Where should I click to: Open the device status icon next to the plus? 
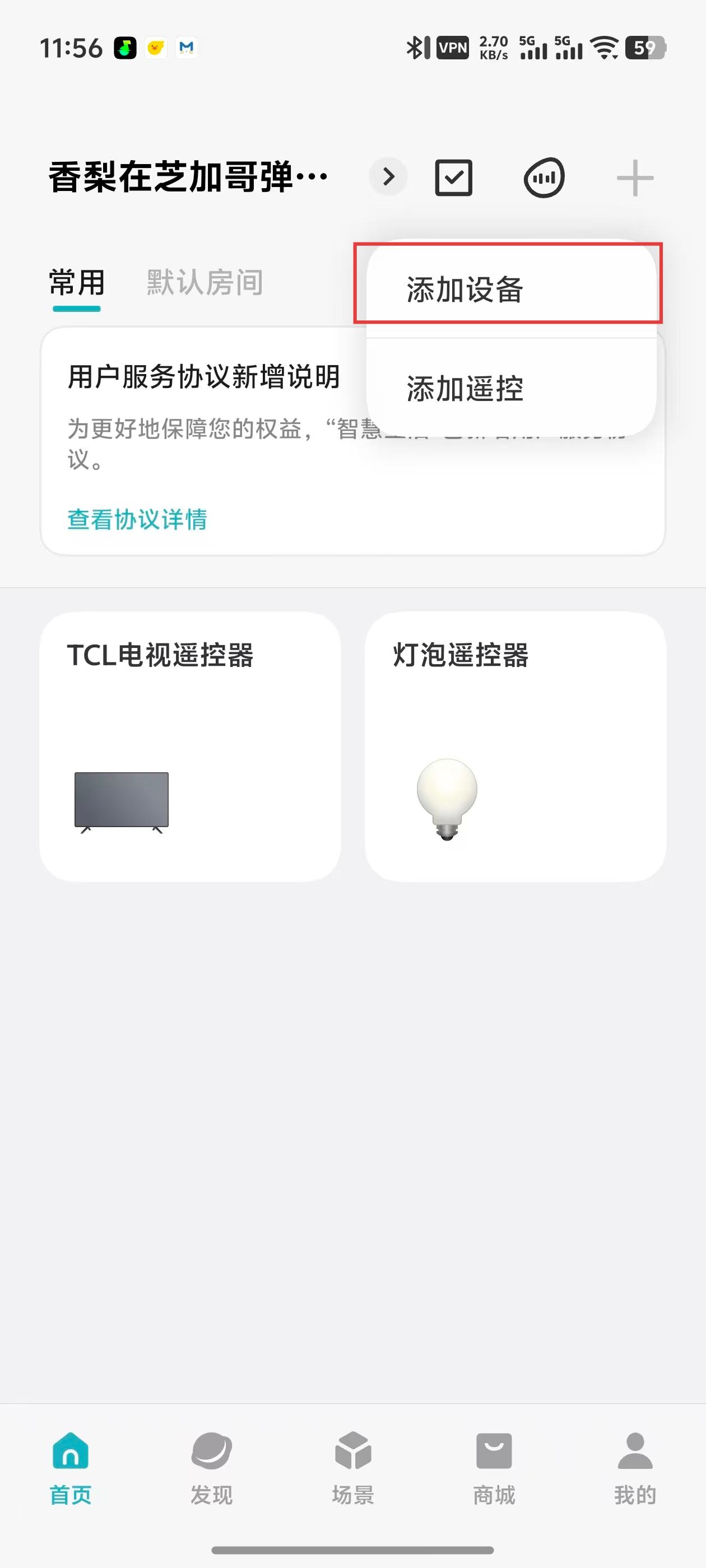click(x=544, y=176)
